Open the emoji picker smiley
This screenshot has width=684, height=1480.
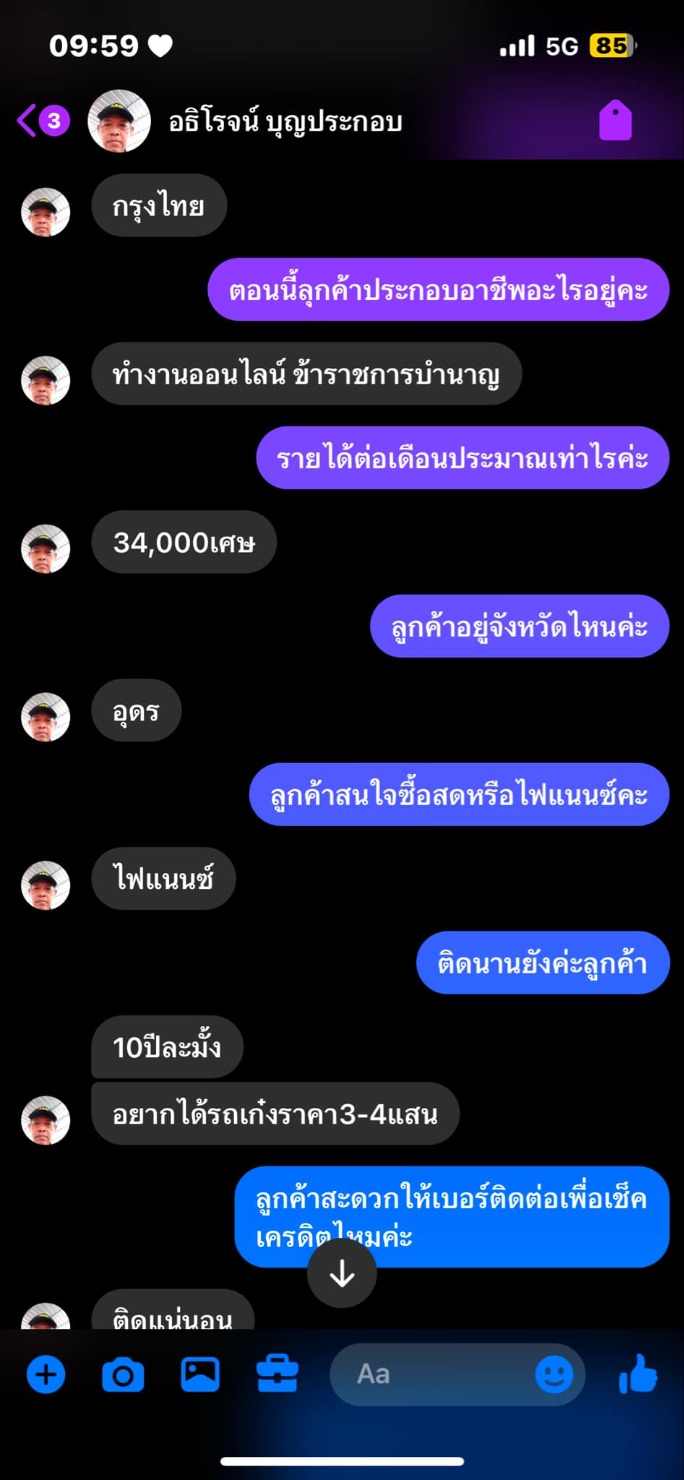(x=554, y=1375)
